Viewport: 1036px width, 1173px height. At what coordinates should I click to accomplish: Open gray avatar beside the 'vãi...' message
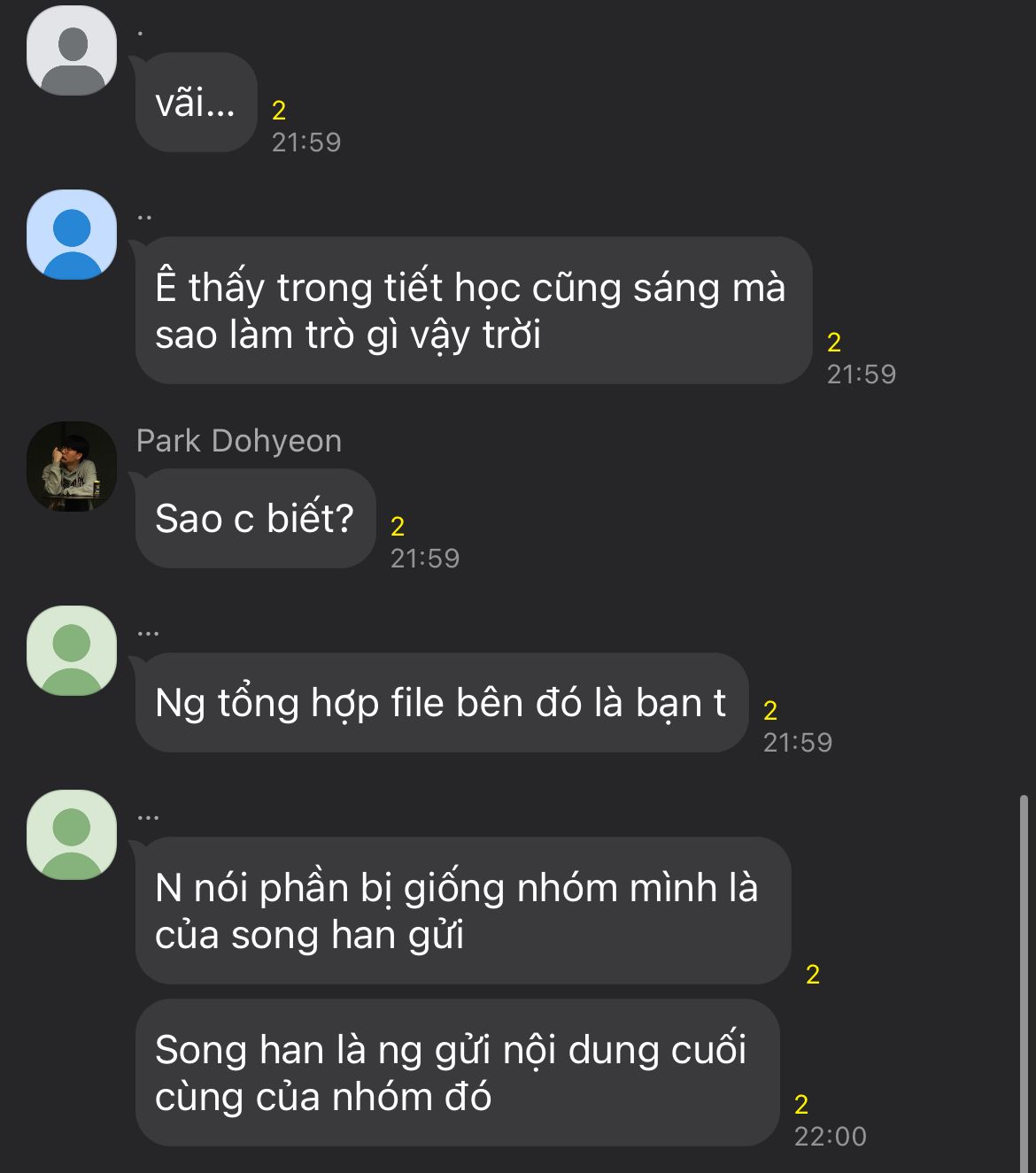72,50
